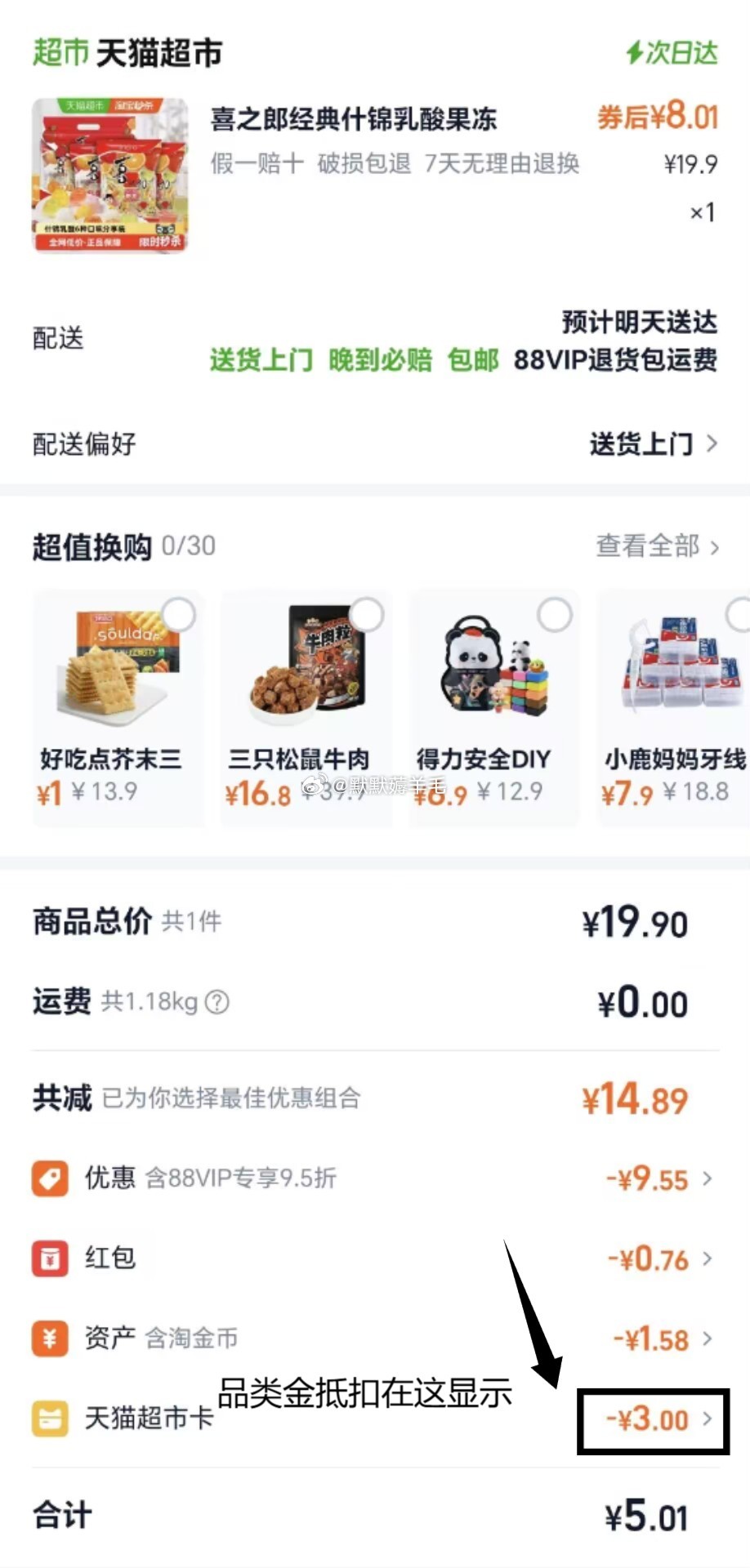Show the 运费 shipping fee help info
The height and width of the screenshot is (1568, 750).
click(x=217, y=1002)
